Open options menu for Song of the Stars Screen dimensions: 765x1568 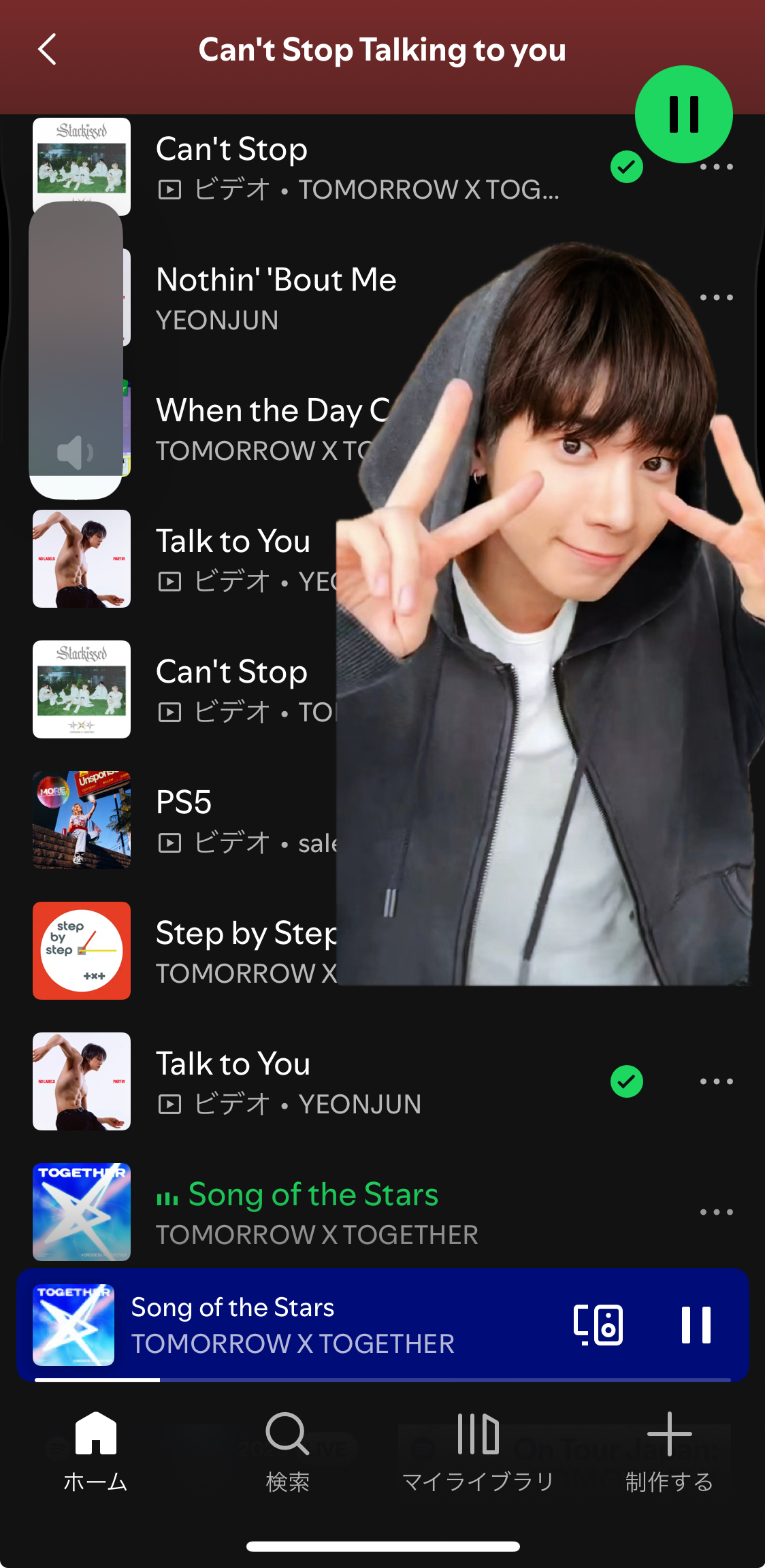click(x=717, y=1212)
